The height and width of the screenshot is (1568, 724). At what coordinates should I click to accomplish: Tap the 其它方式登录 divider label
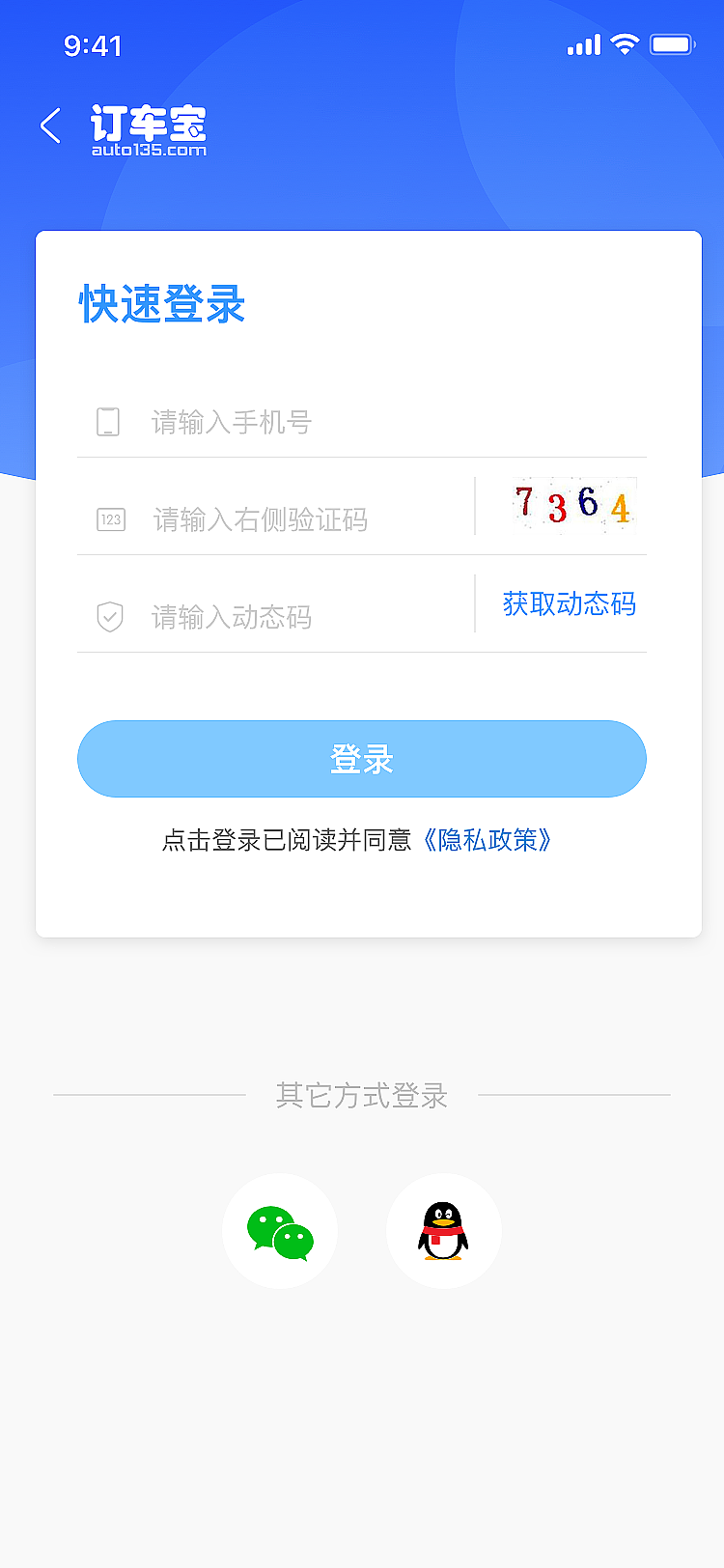click(362, 1096)
